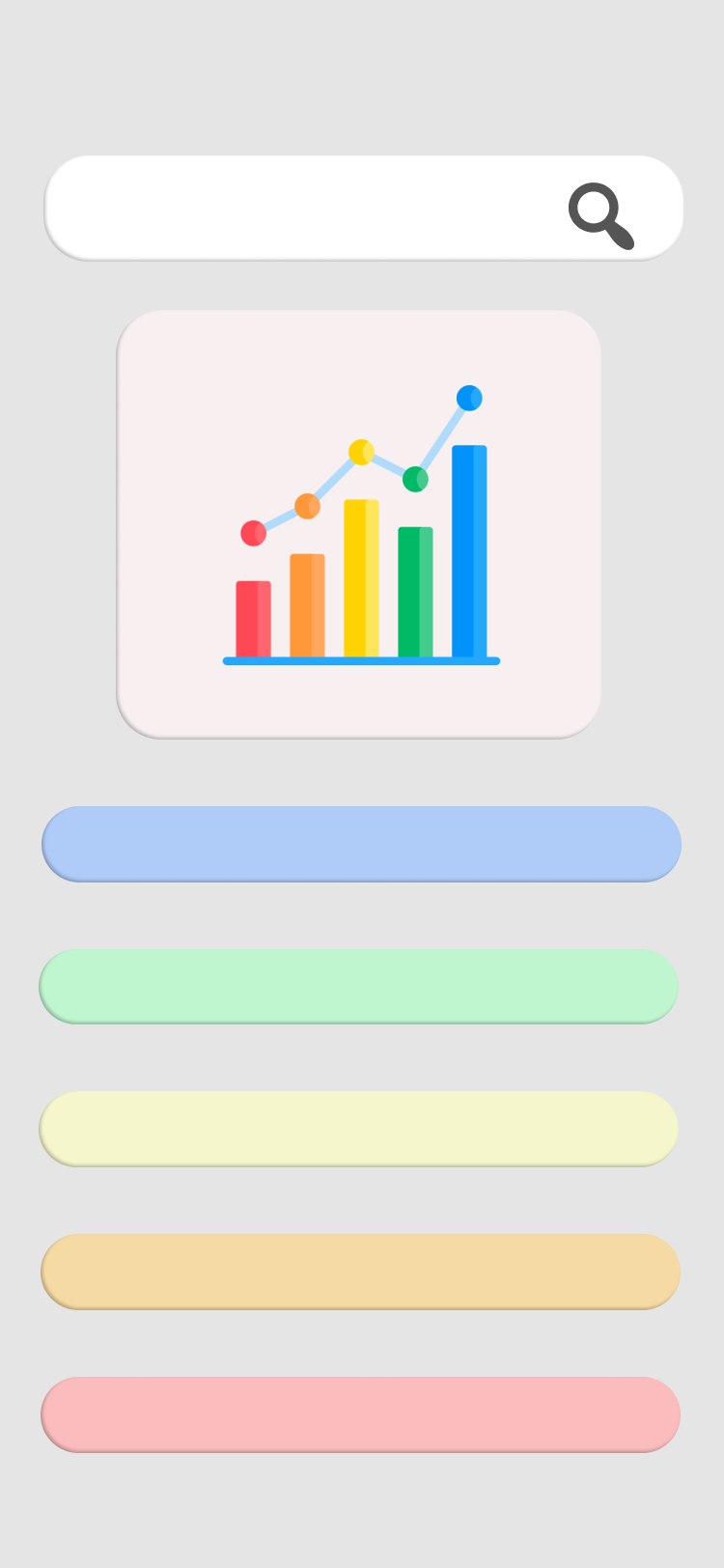Select the blue button
The width and height of the screenshot is (724, 1568).
tap(361, 844)
